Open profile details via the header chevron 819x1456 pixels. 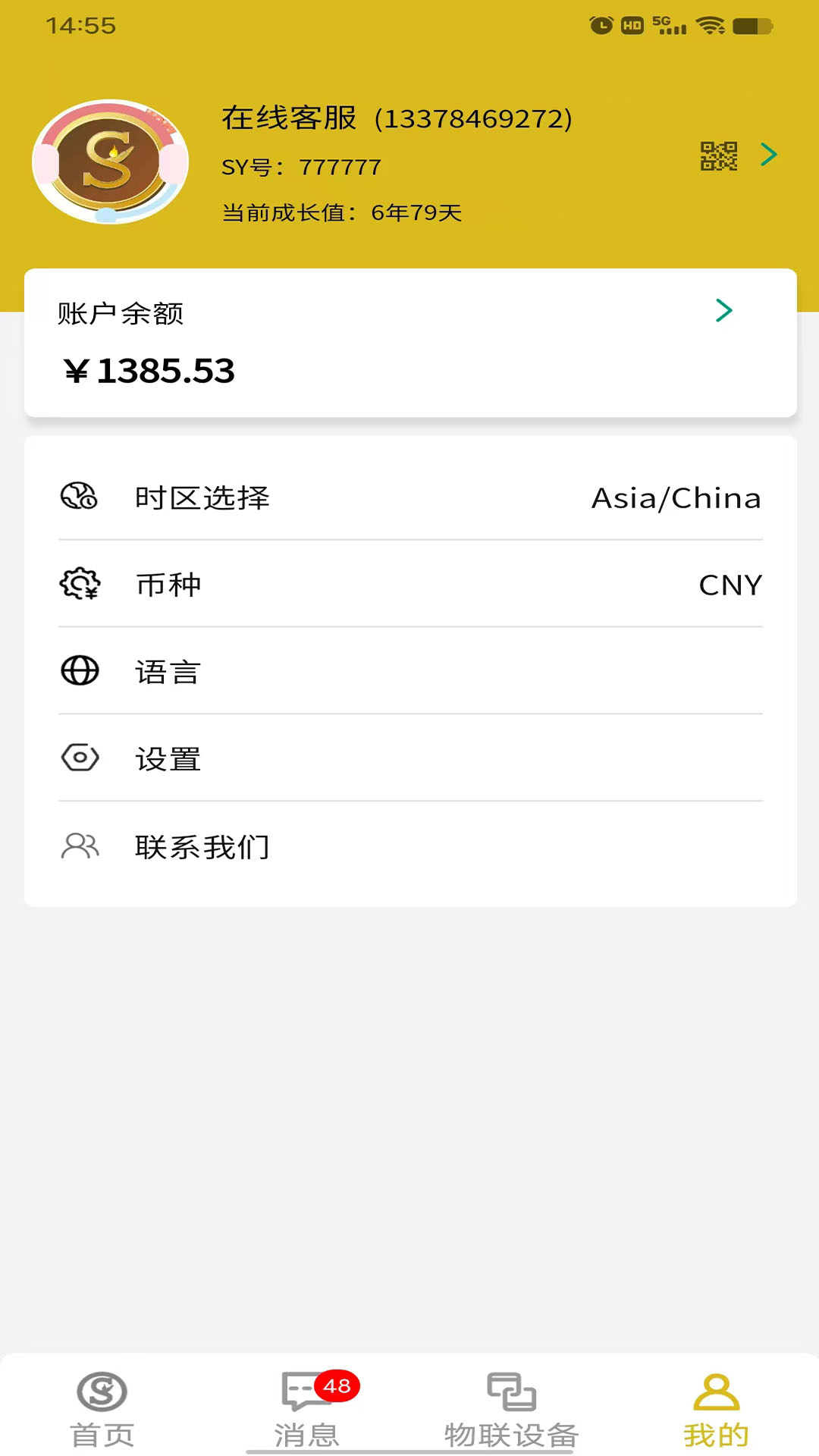(x=769, y=155)
